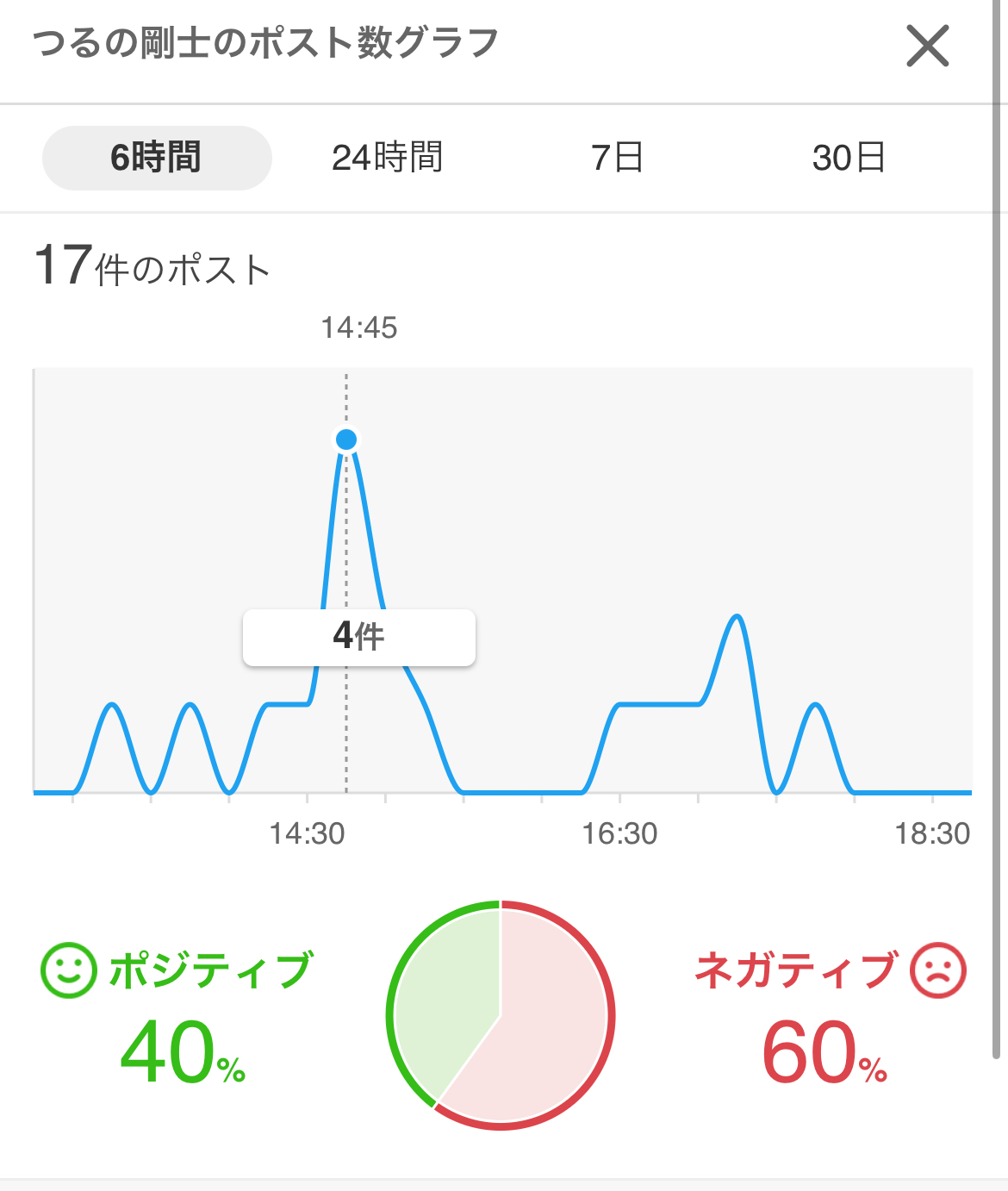Screen dimensions: 1008x1191
Task: Show the 7日 graph range
Action: coord(617,159)
